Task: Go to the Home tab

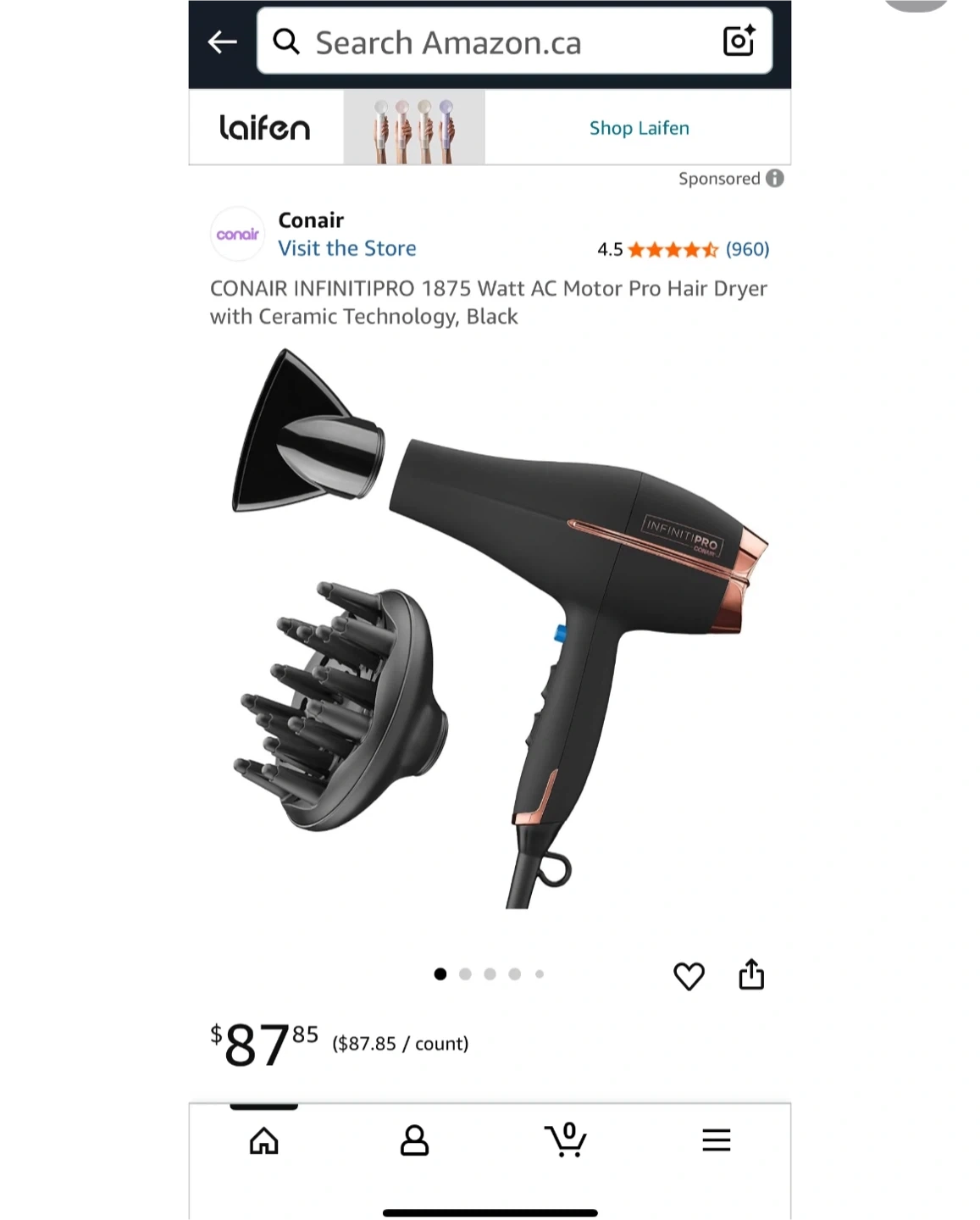Action: tap(263, 1140)
